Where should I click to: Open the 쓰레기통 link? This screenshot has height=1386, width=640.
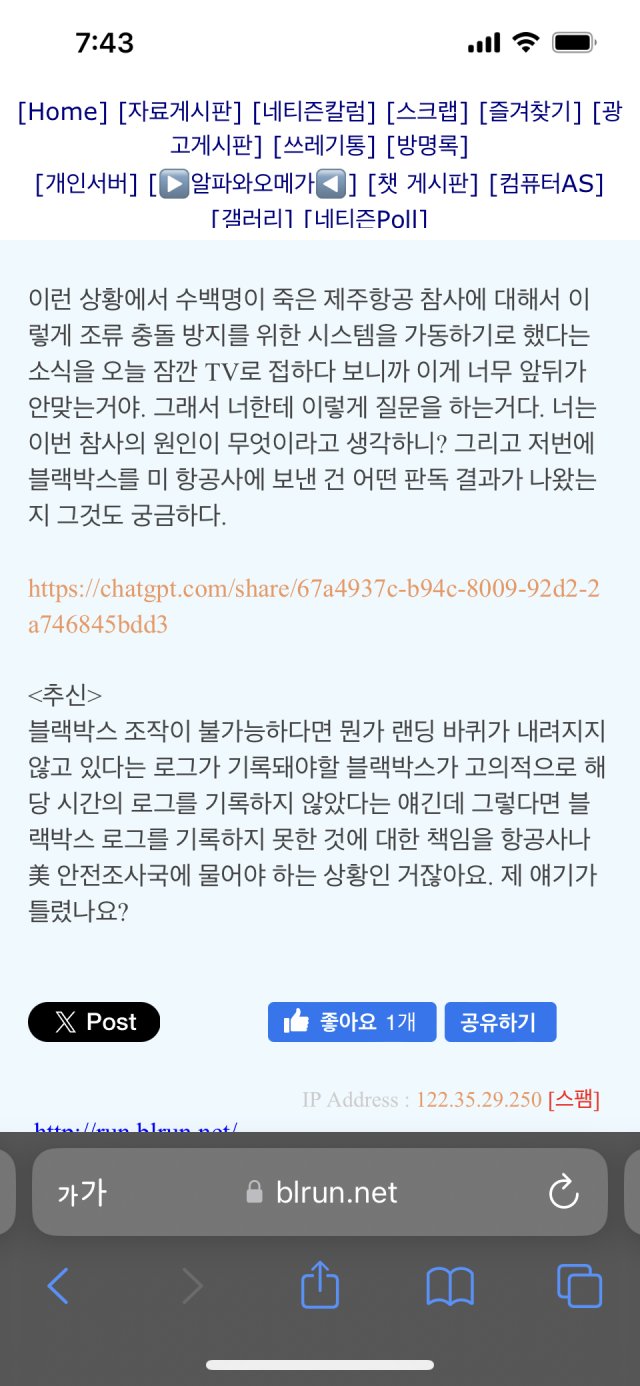324,146
